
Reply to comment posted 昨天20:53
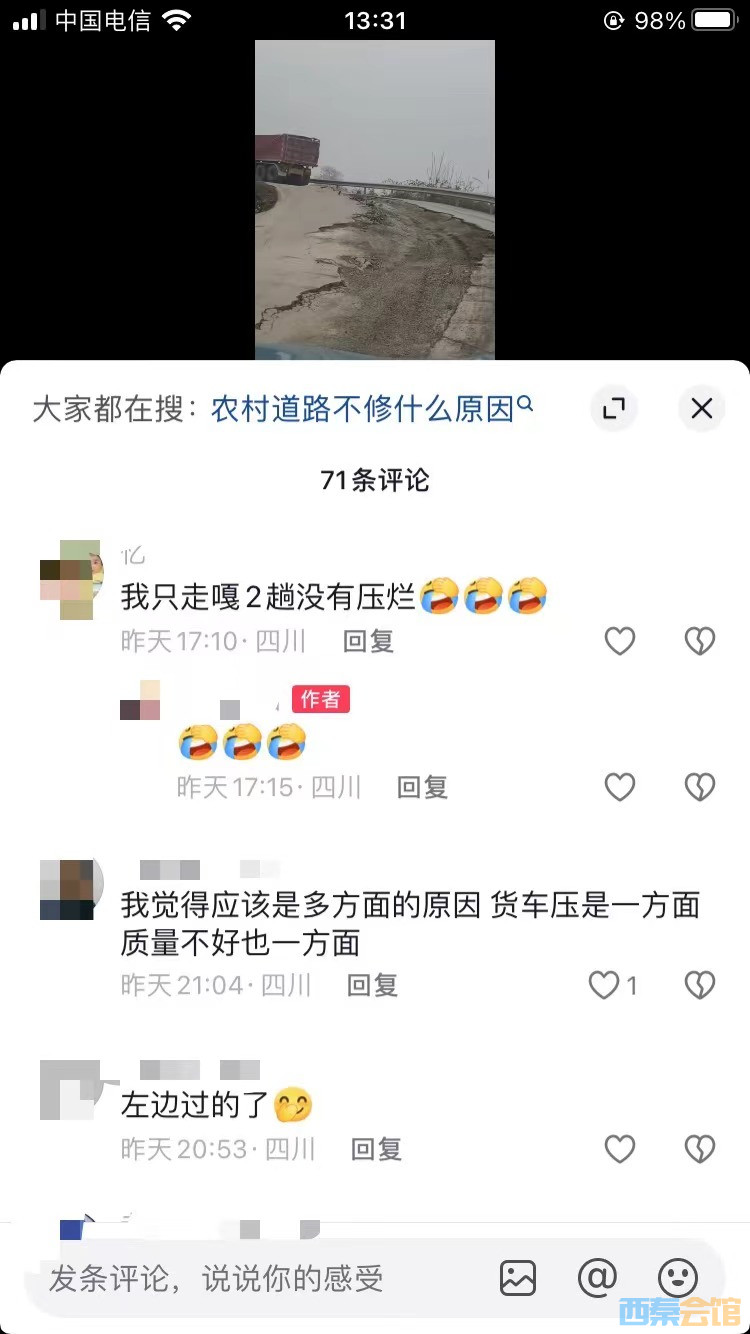coord(376,1149)
